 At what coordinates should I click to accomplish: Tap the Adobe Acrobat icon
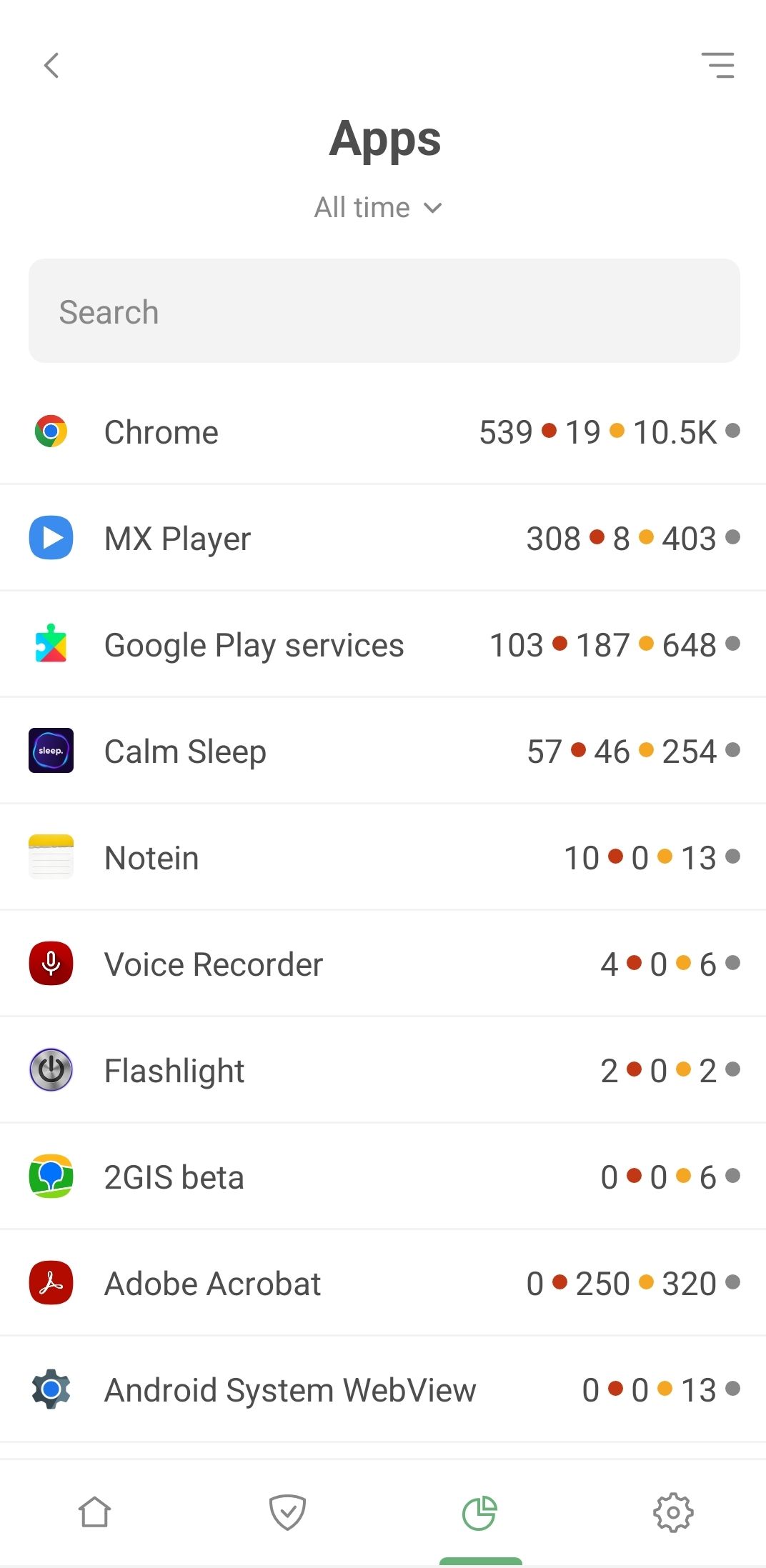(x=50, y=1282)
